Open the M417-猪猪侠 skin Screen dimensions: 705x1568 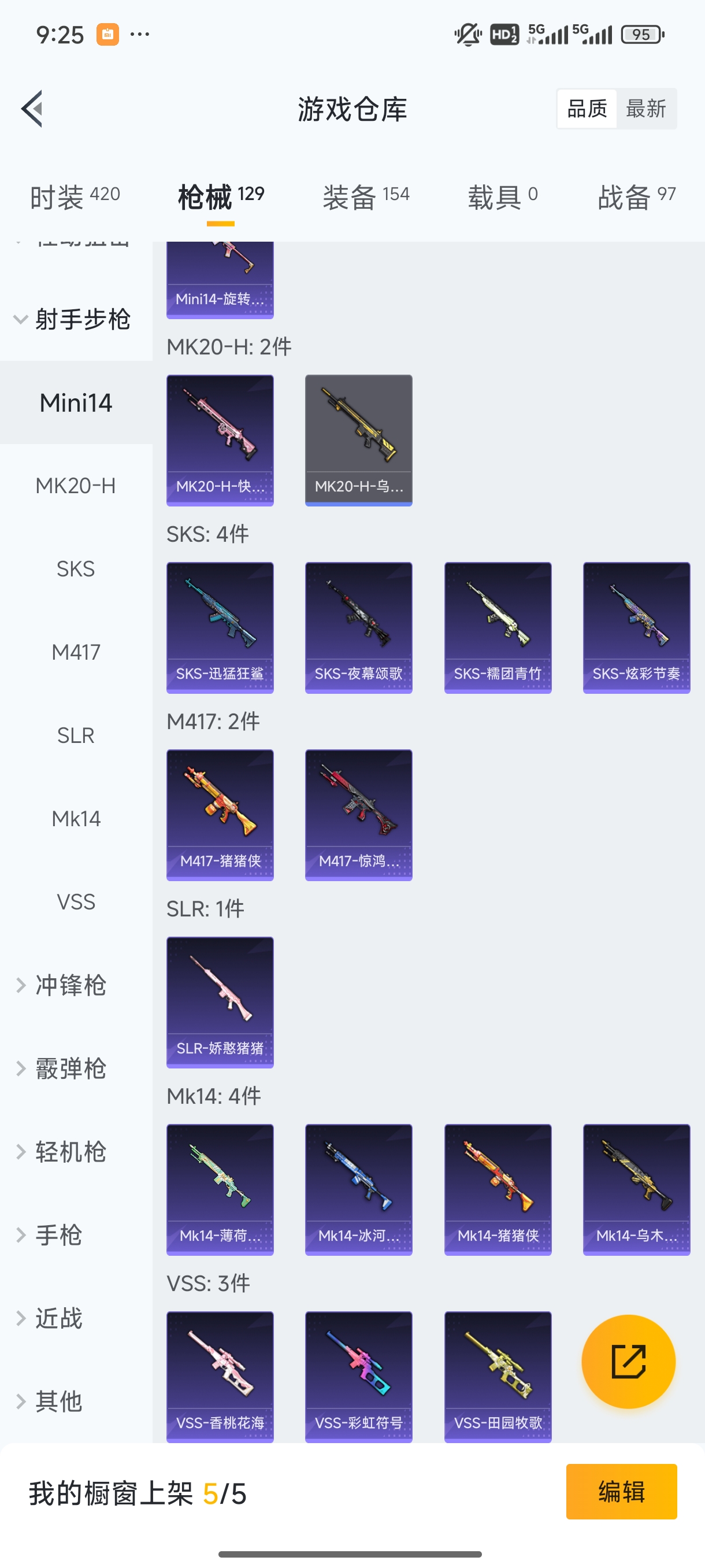click(220, 815)
